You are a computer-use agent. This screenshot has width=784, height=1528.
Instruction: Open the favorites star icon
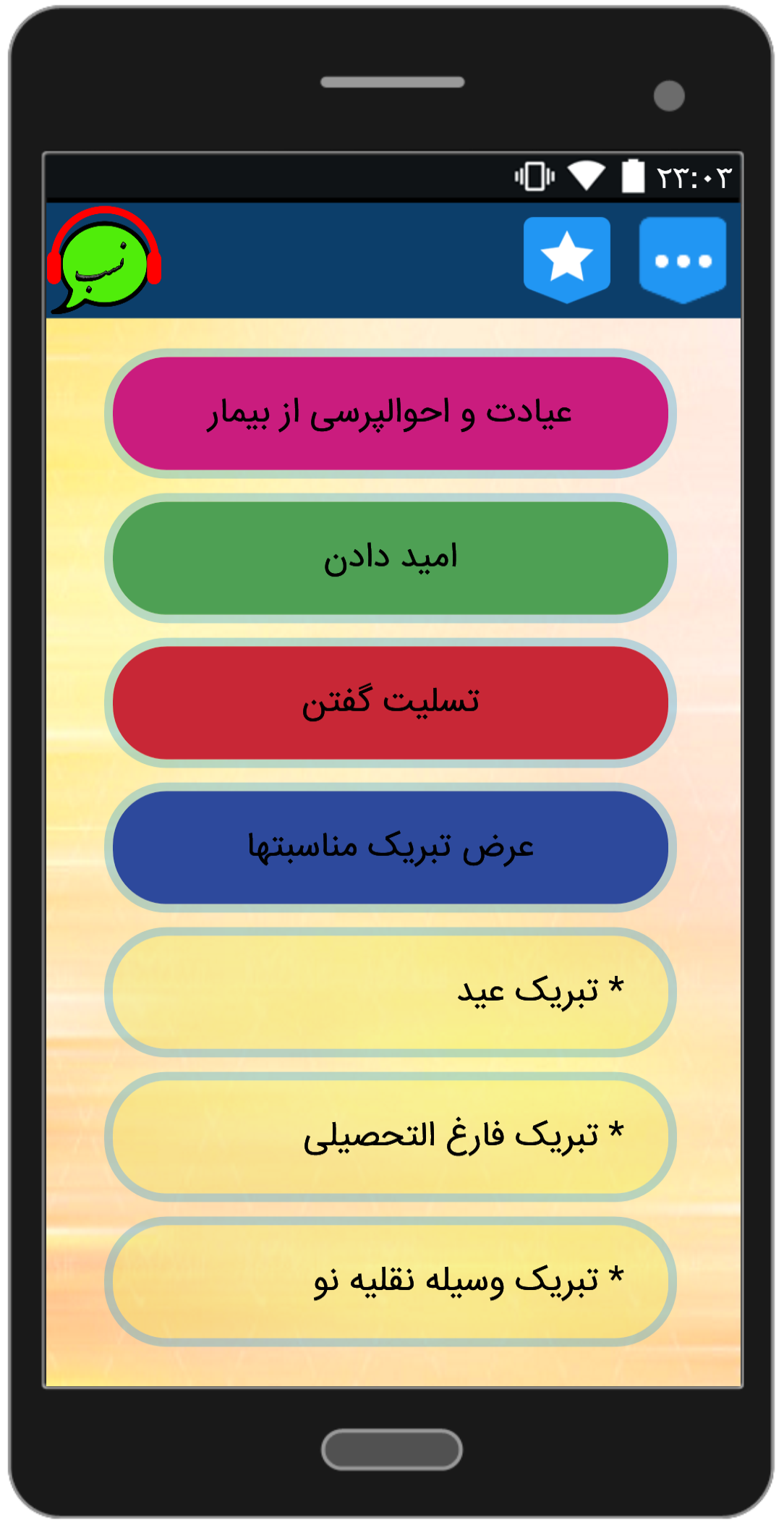(566, 258)
